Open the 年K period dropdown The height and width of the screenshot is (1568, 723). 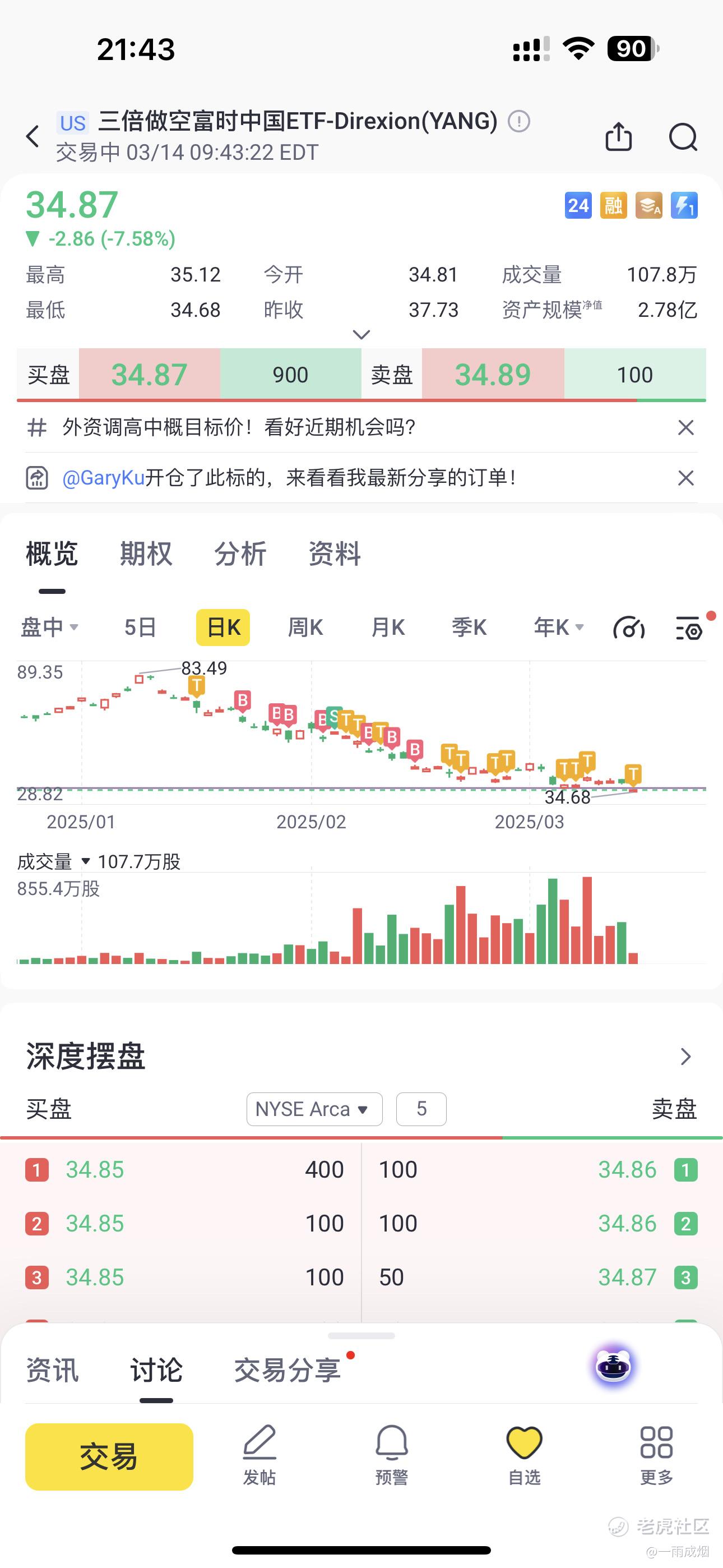coord(559,627)
